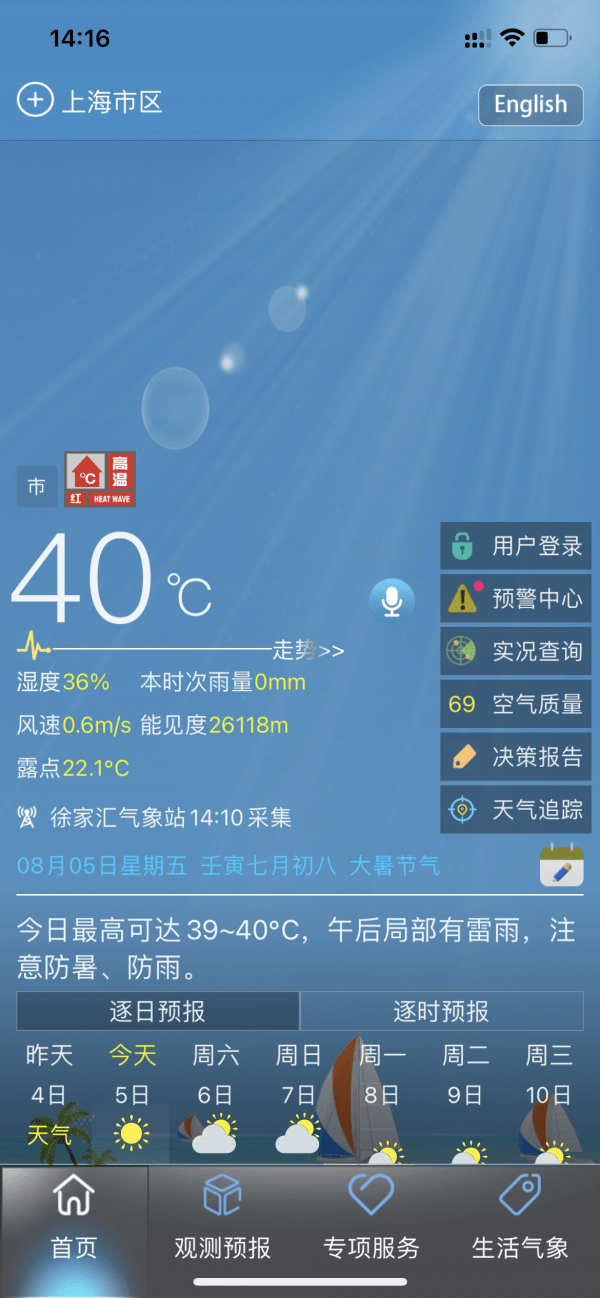Open the calendar icon beside the date
Screen dimensions: 600x1298
point(562,865)
